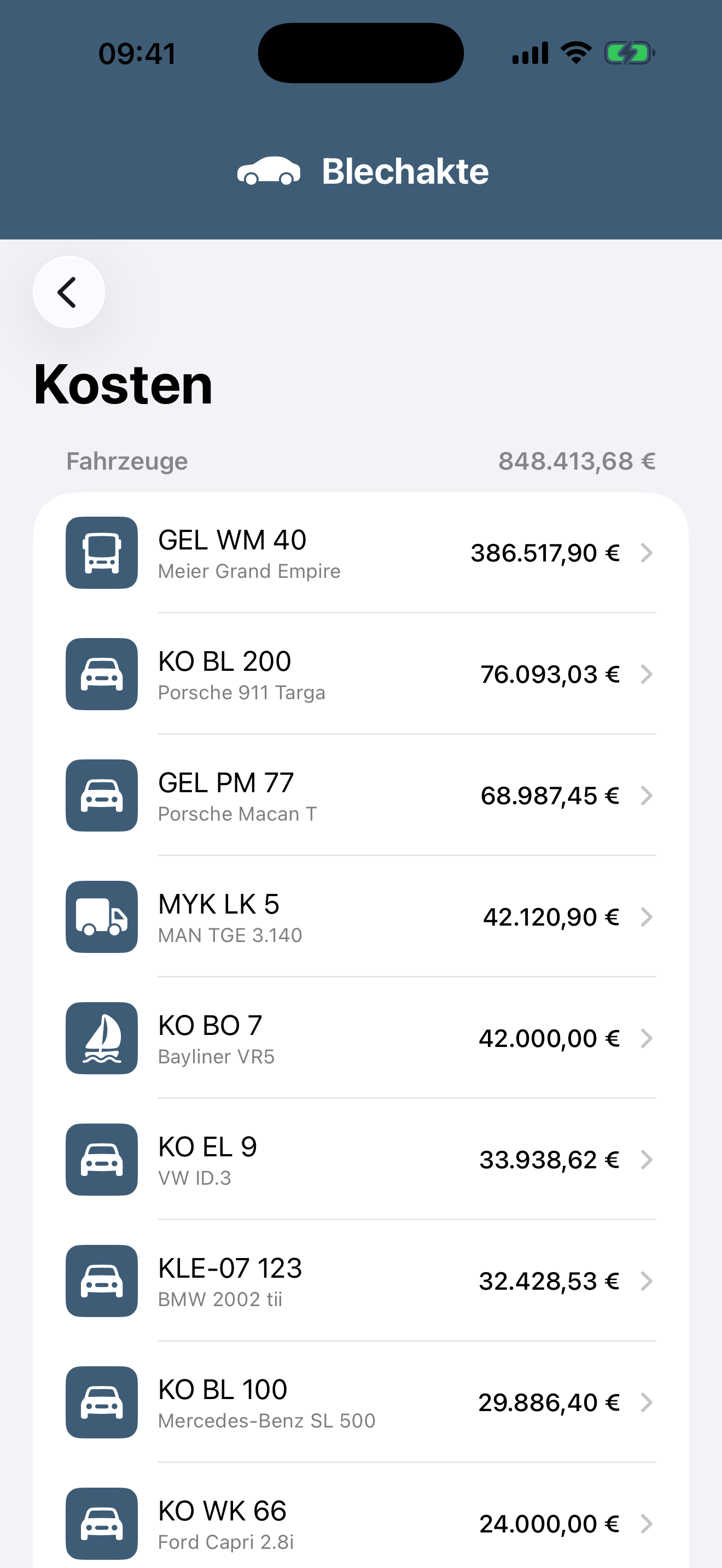View MYK LK 5 MAN TGE costs

(361, 917)
